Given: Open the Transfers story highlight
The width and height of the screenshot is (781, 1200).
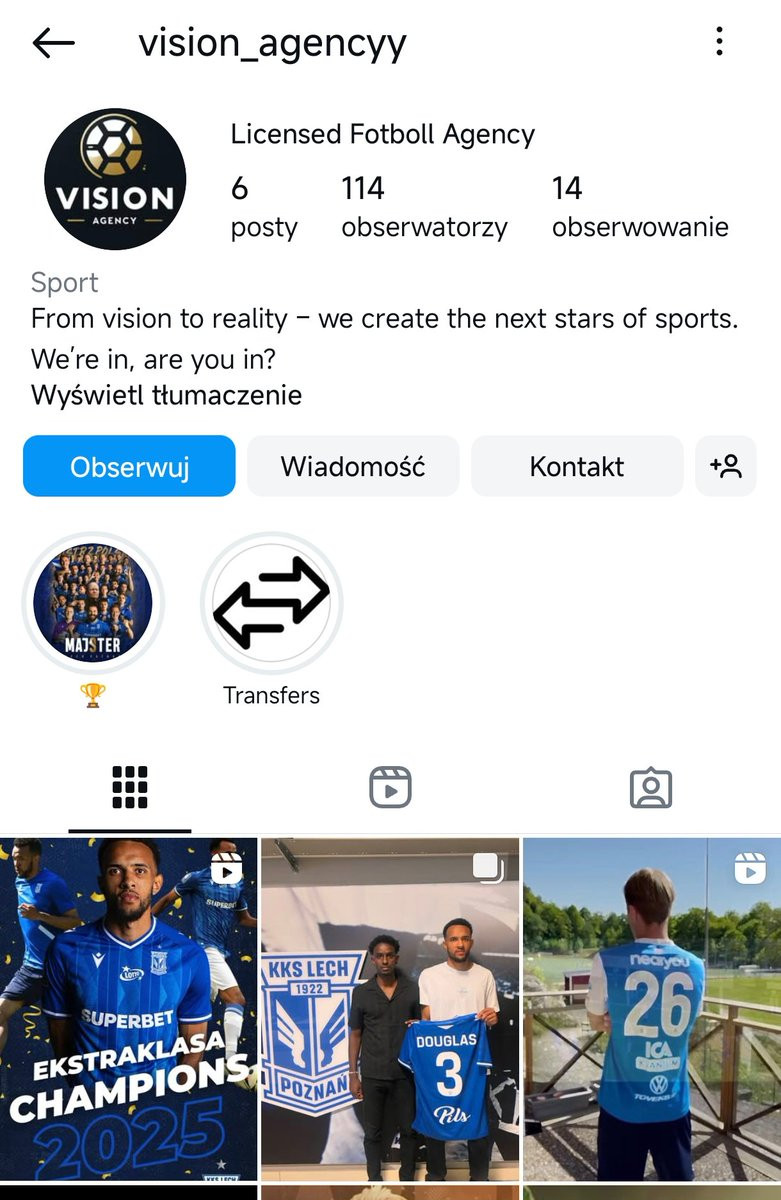Looking at the screenshot, I should point(271,604).
